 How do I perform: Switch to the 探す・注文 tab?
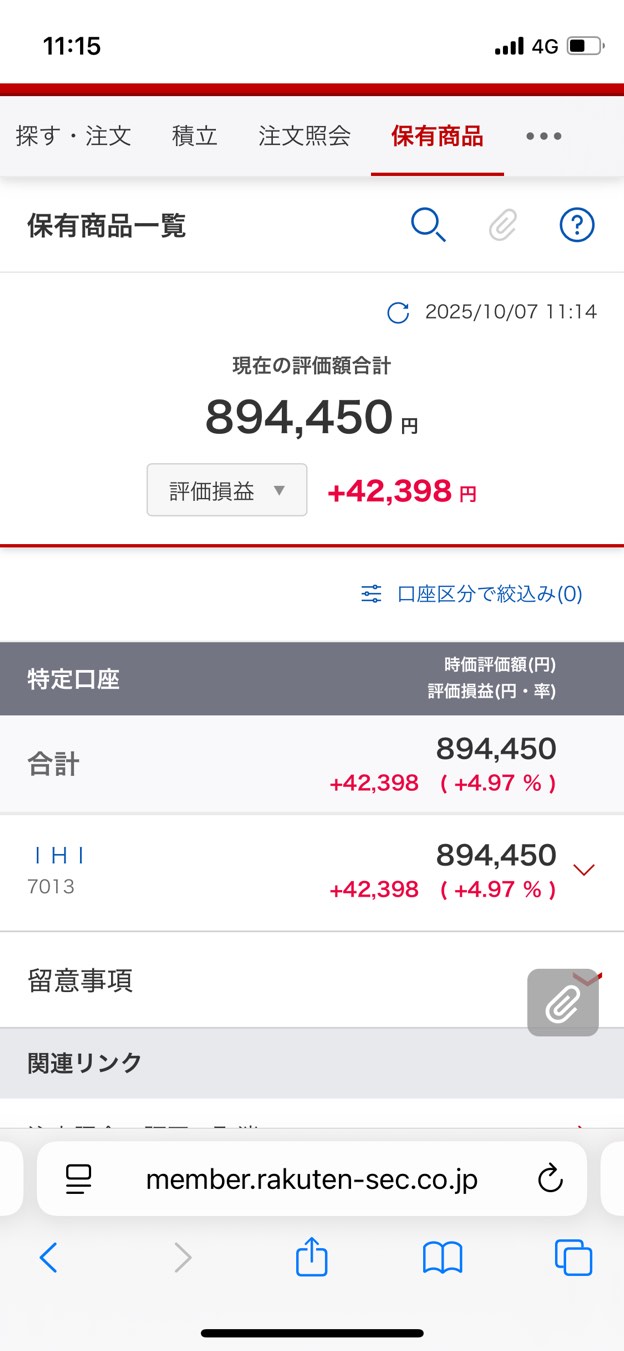click(74, 137)
